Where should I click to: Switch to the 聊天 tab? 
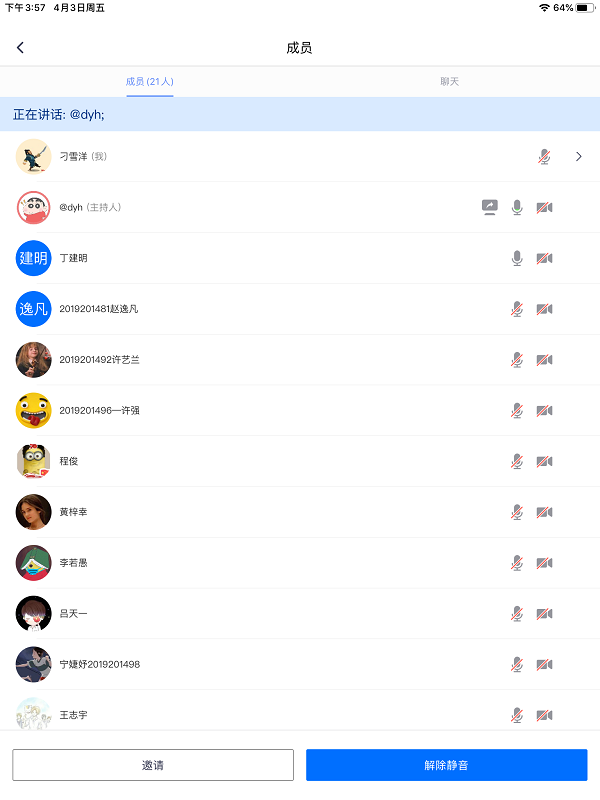449,81
